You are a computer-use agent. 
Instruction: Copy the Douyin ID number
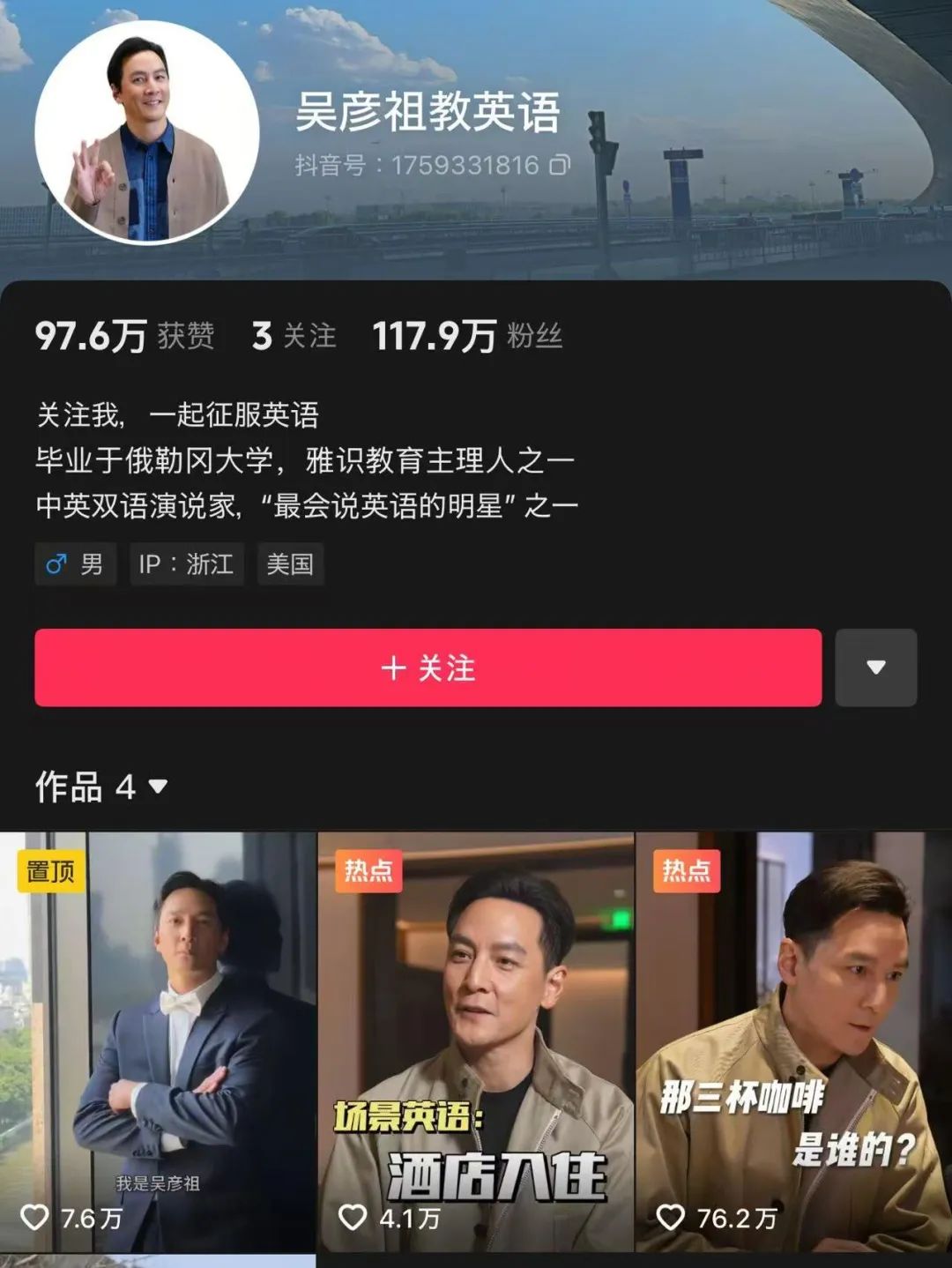[x=561, y=165]
